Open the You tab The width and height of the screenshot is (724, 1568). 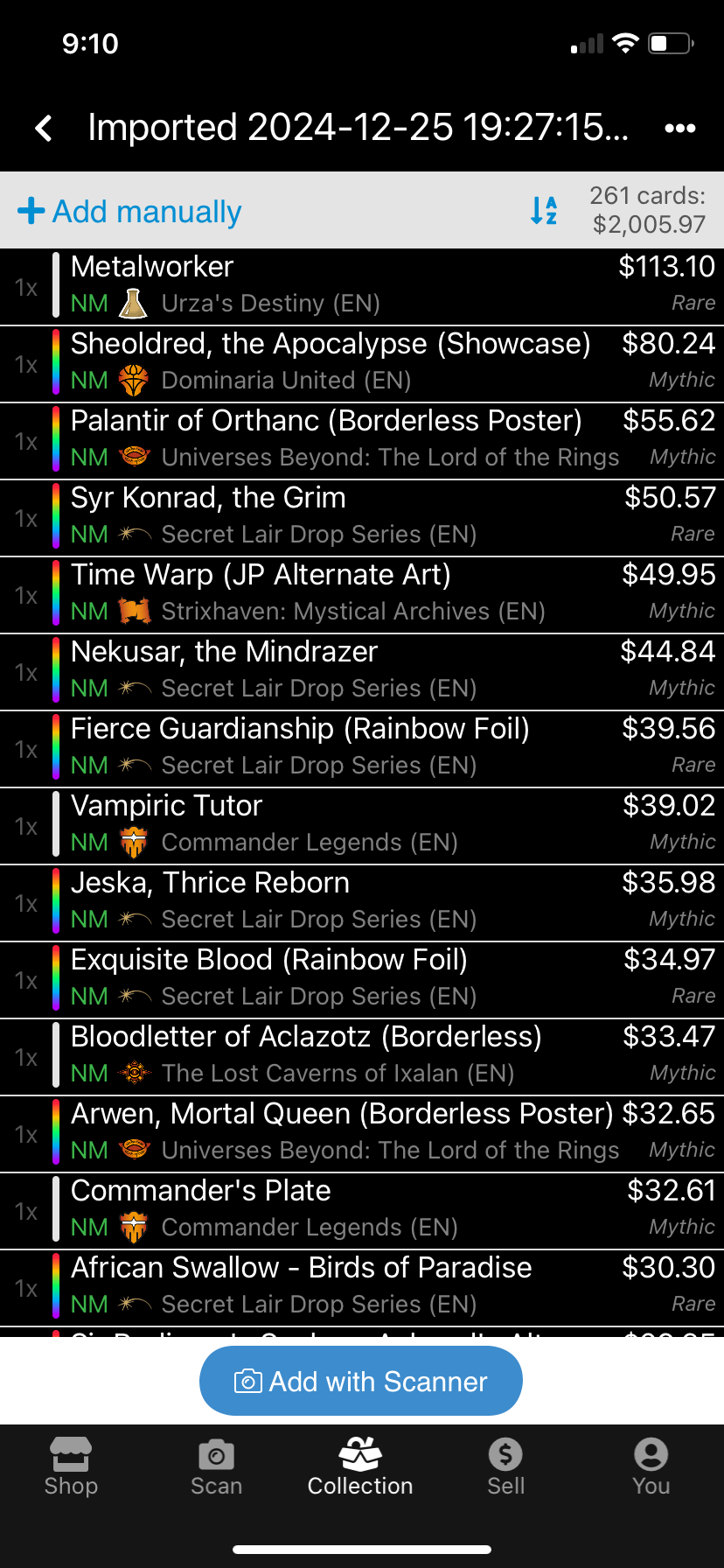[651, 1467]
